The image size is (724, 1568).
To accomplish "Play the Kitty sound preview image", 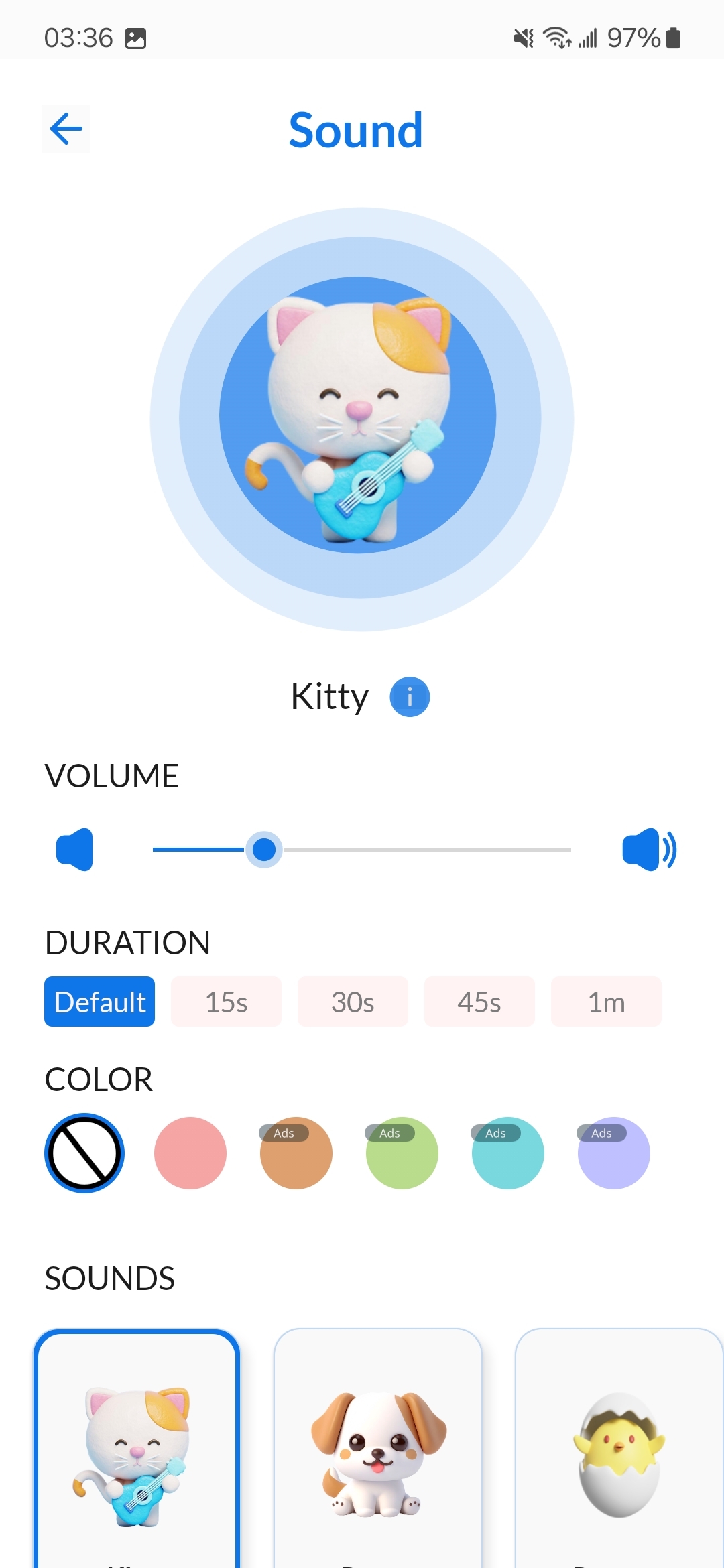I will pos(358,415).
